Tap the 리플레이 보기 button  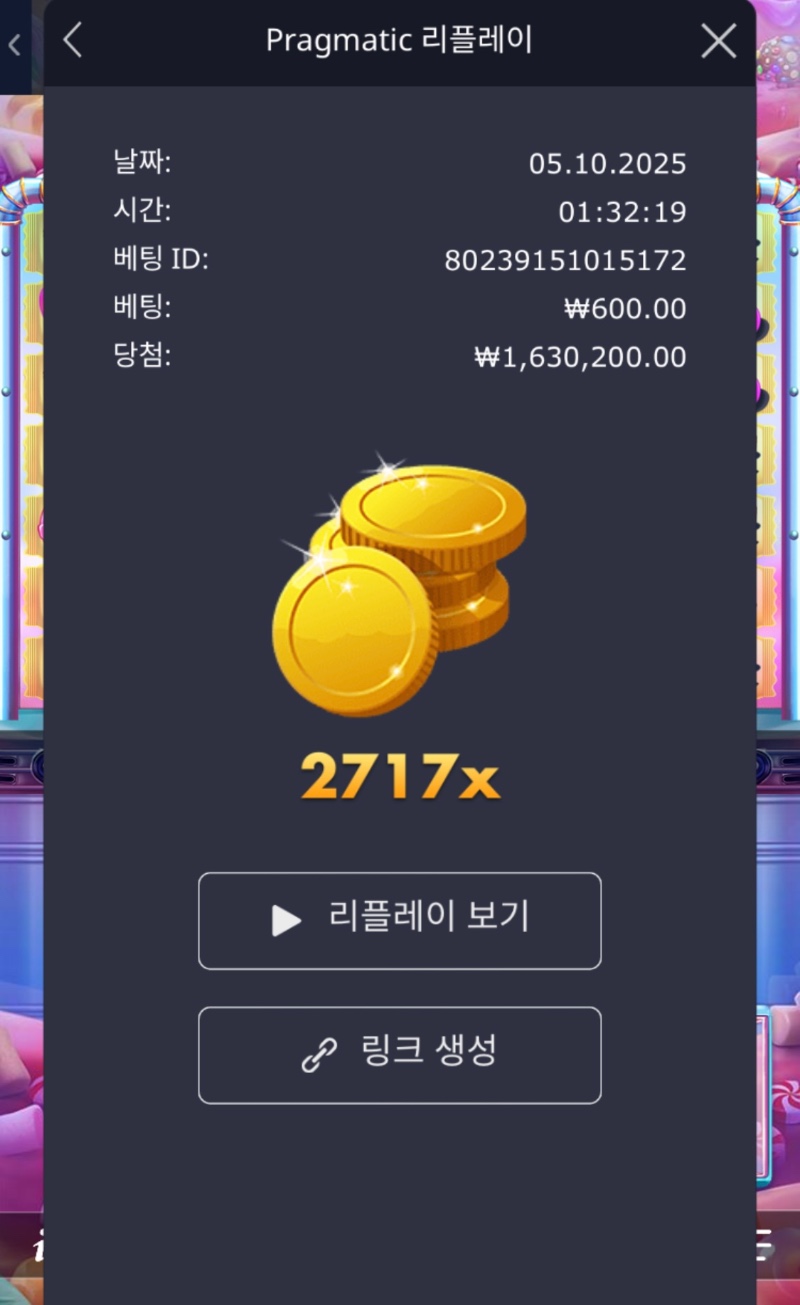pos(399,920)
